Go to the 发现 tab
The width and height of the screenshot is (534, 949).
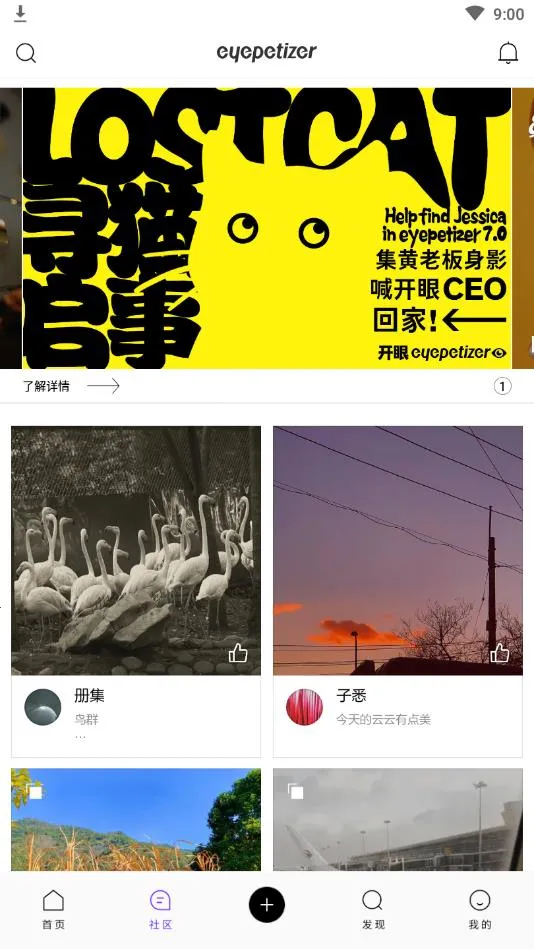click(x=373, y=909)
